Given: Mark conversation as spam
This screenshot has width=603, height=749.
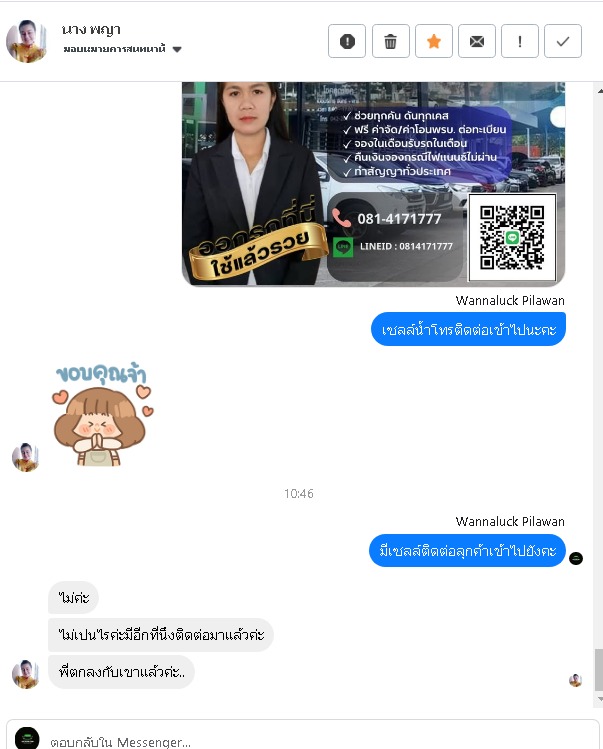Looking at the screenshot, I should tap(347, 41).
